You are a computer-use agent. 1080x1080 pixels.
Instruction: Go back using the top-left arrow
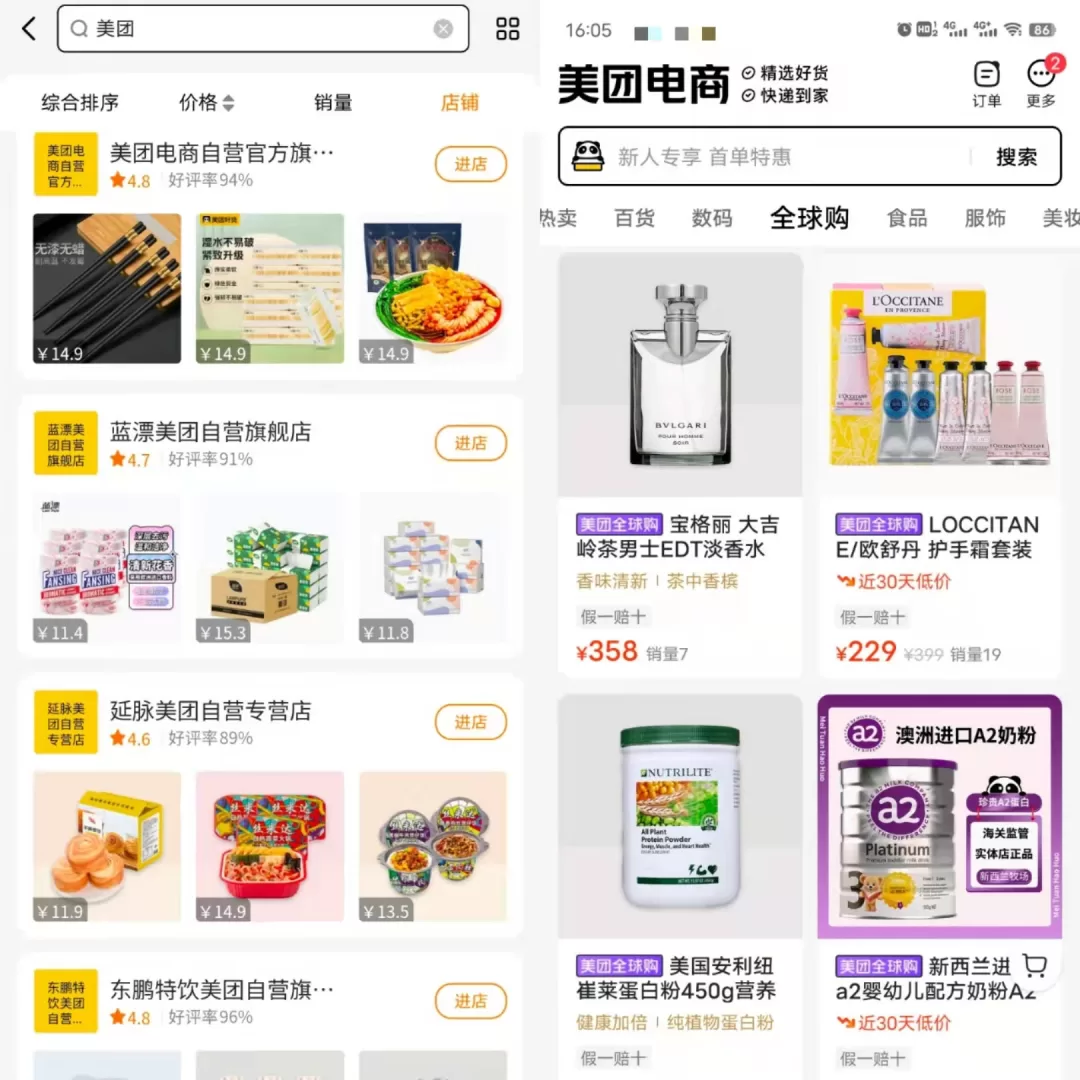pos(29,29)
